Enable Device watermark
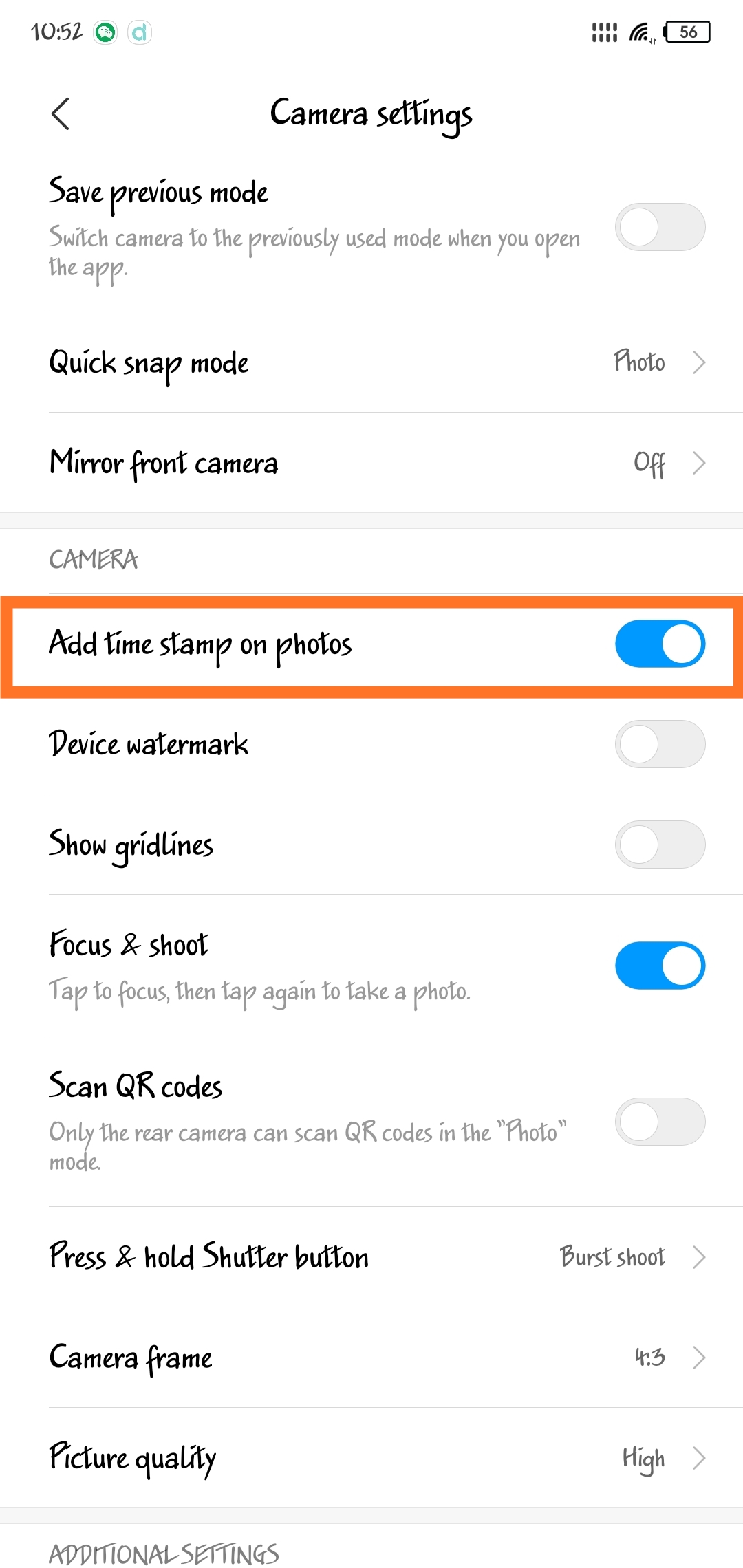The image size is (743, 1568). coord(660,744)
